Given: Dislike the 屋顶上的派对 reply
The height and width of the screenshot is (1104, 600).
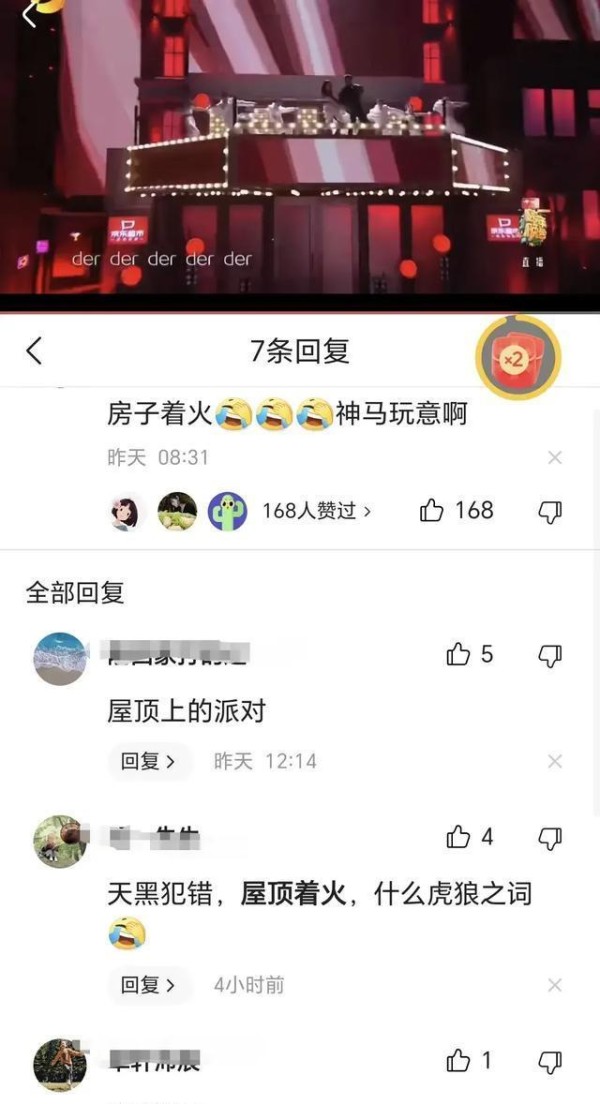Looking at the screenshot, I should tap(550, 656).
